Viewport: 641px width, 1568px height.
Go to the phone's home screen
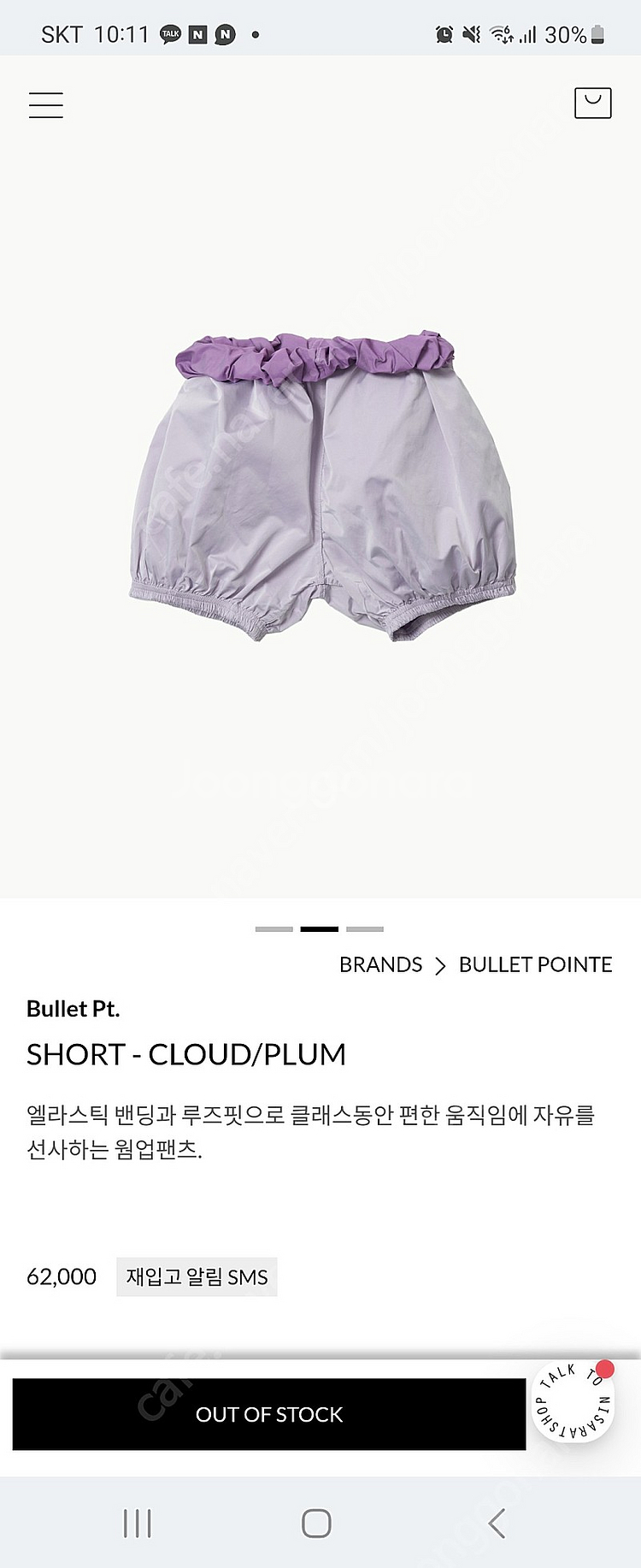316,1524
